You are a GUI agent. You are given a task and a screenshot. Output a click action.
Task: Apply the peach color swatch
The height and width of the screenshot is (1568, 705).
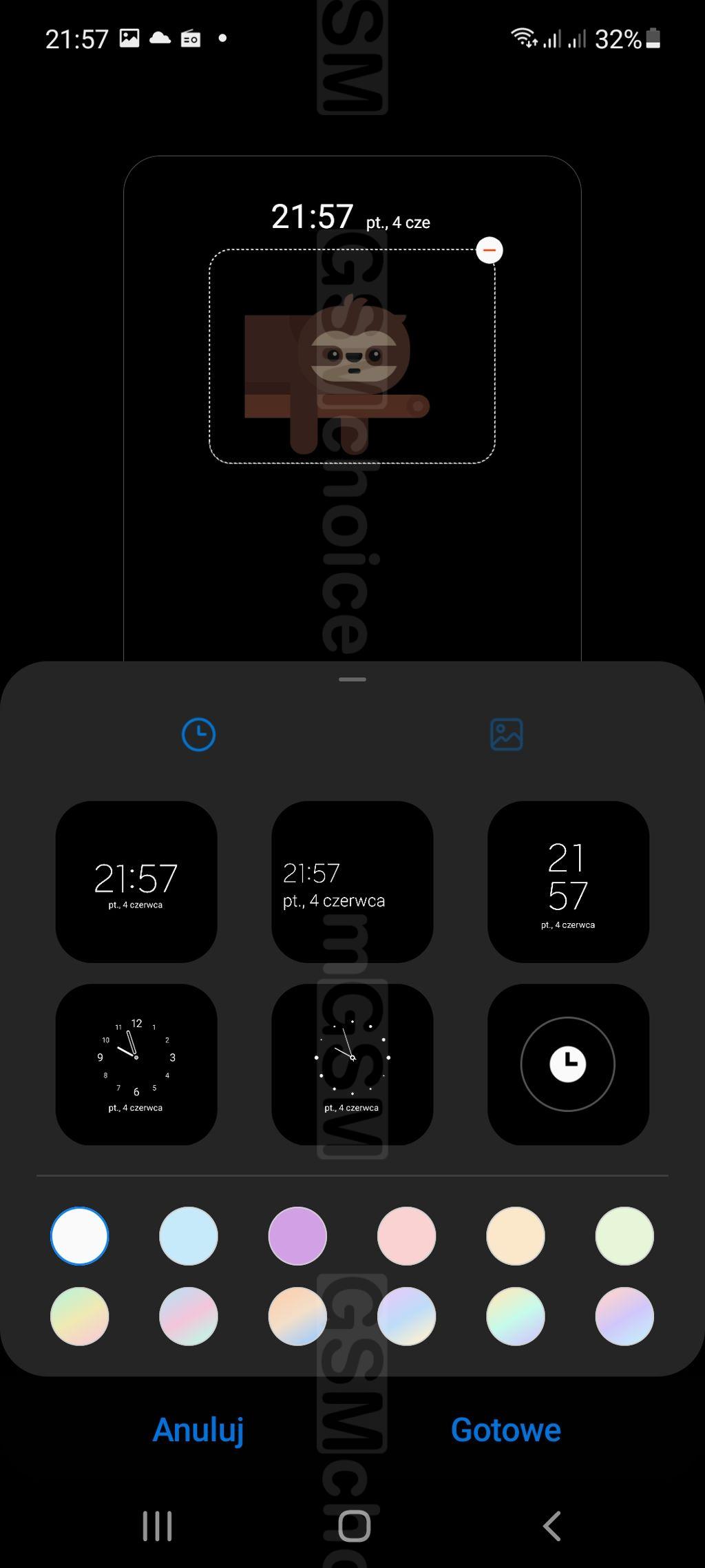click(516, 1236)
